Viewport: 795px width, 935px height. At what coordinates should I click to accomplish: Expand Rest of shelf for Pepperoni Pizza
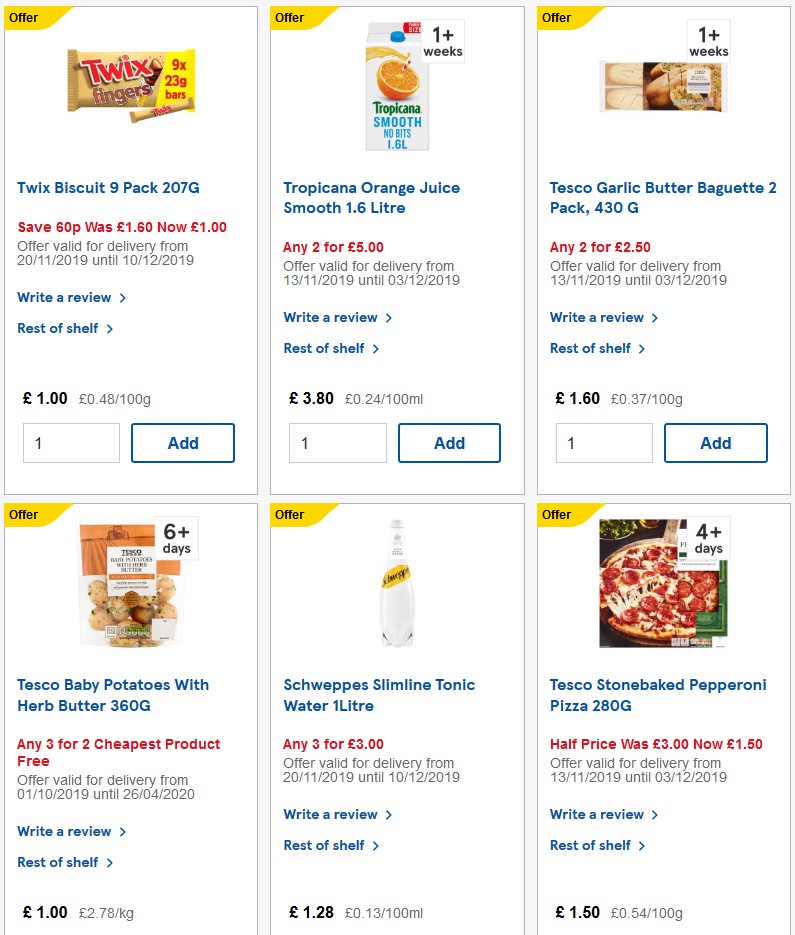[x=591, y=845]
